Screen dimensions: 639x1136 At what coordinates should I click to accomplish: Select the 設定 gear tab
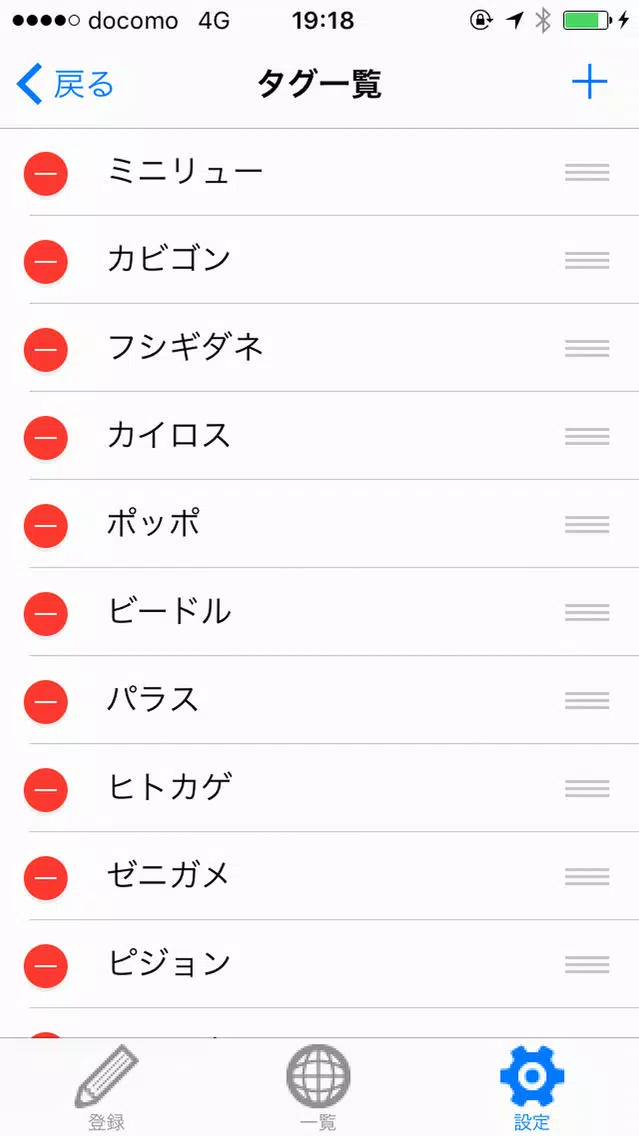pos(532,1087)
